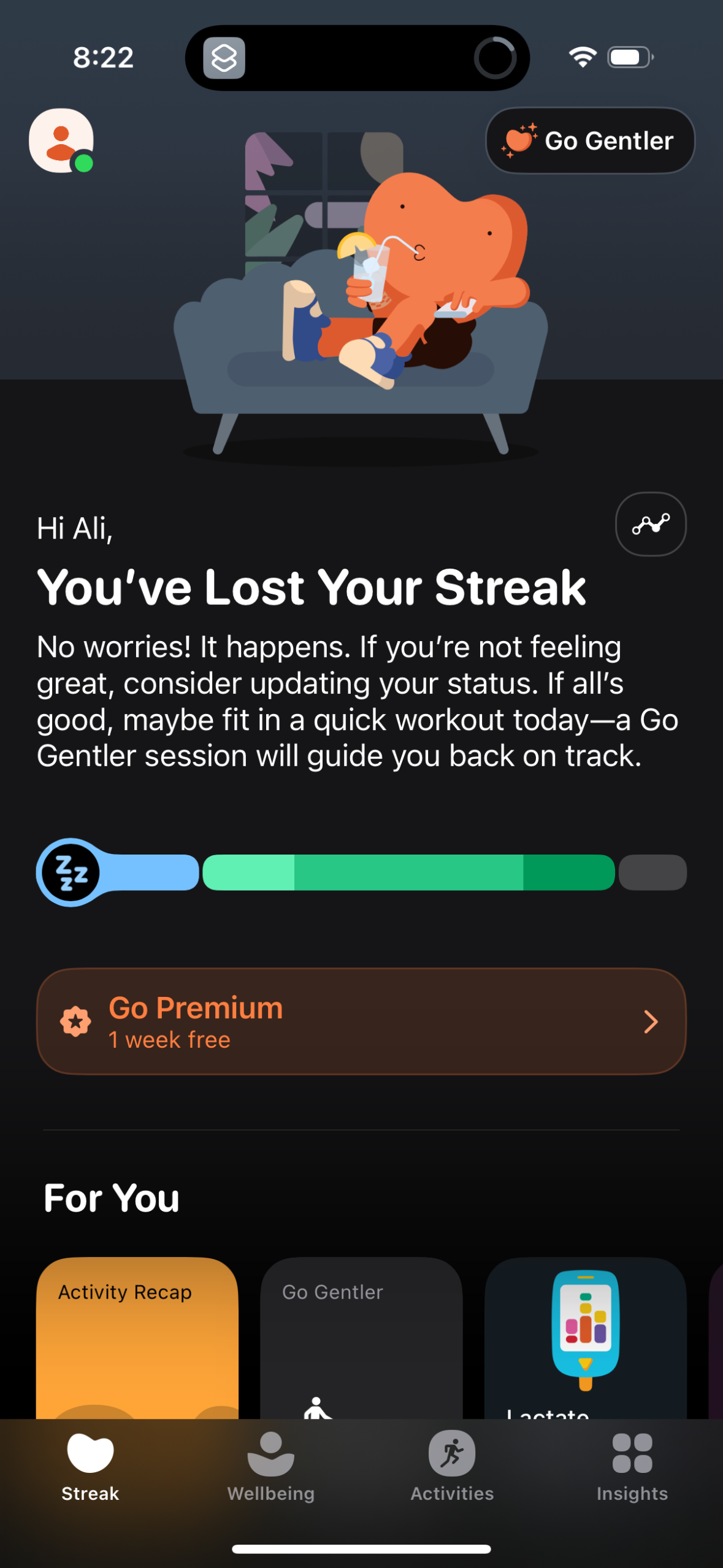Tap the Go Premium badge icon

pos(75,1021)
